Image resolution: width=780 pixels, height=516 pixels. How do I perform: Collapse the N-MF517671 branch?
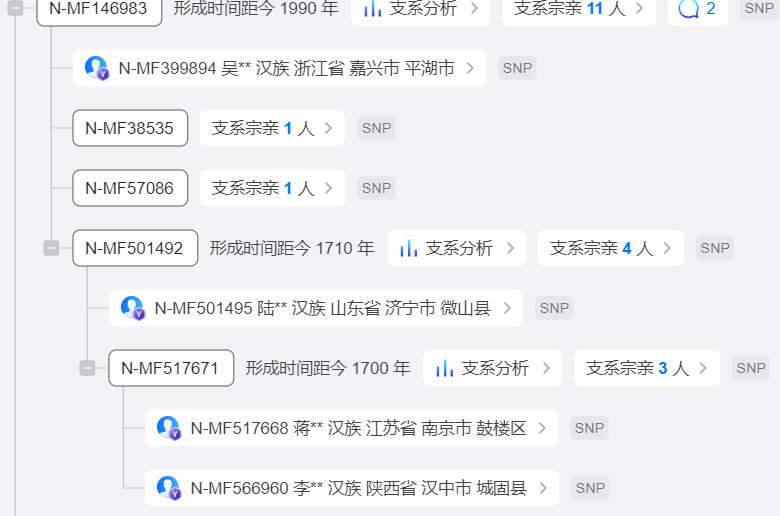87,368
